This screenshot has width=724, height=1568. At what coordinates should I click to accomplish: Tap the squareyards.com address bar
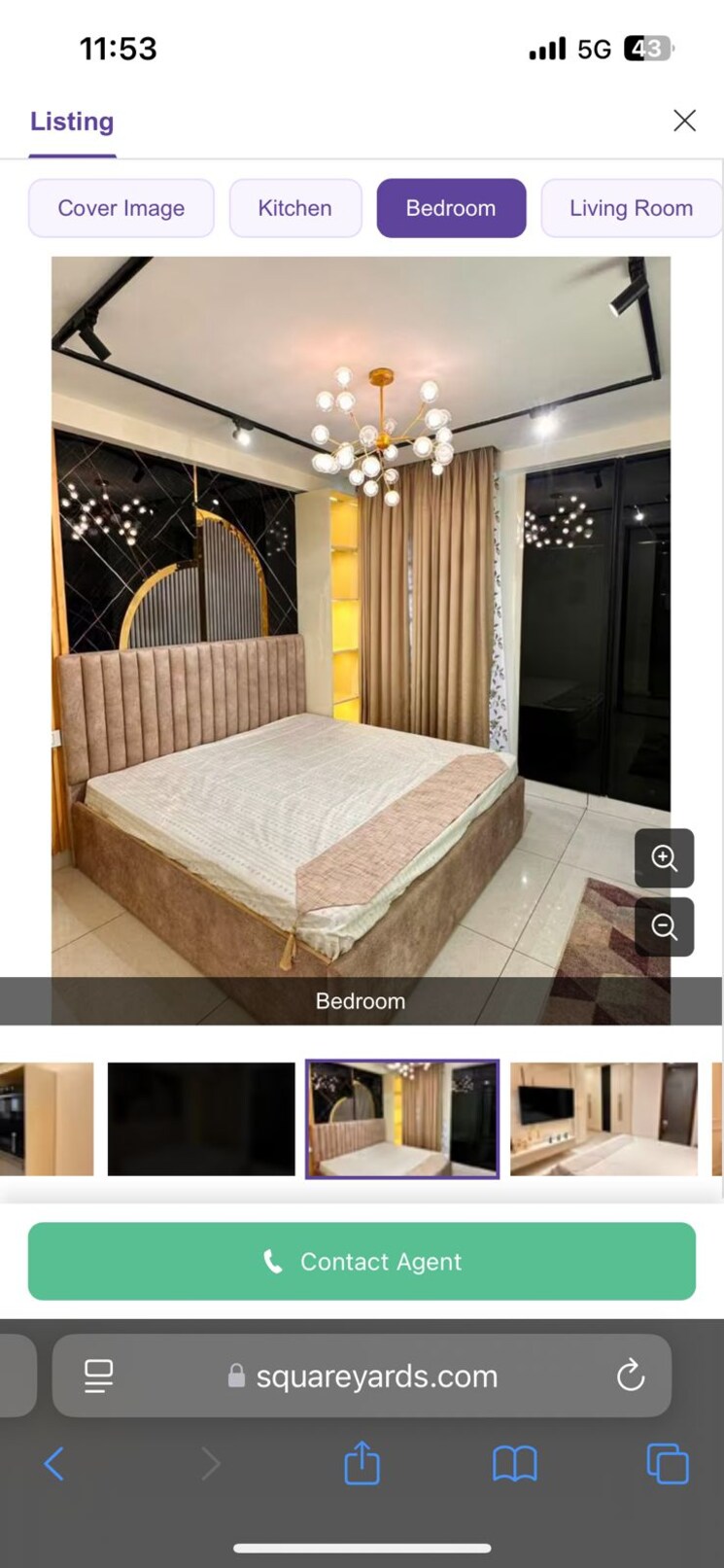point(374,1376)
